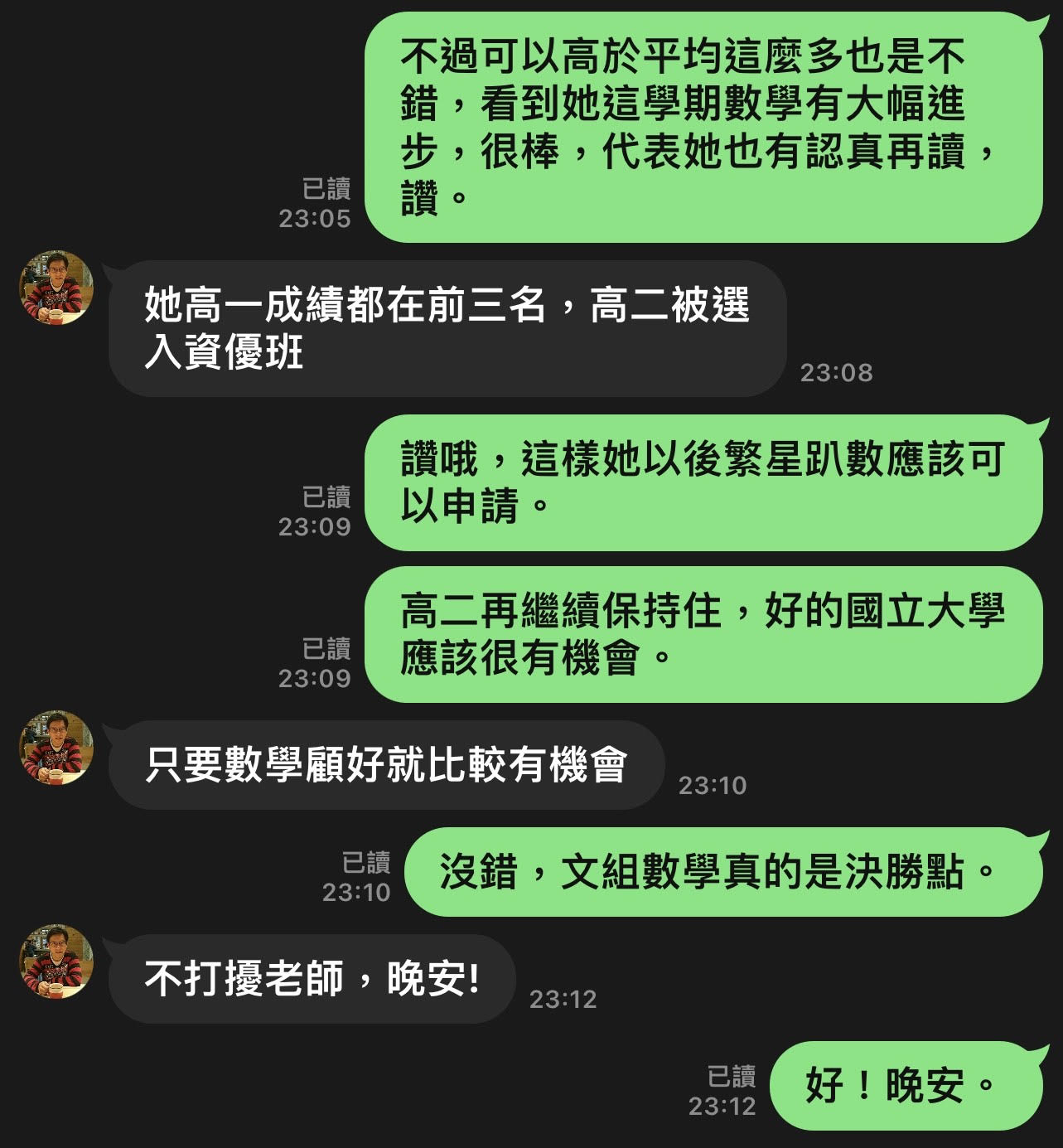The height and width of the screenshot is (1148, 1063).
Task: Open sender's avatar beside 她高一成績都在前三名 message
Action: point(56,288)
